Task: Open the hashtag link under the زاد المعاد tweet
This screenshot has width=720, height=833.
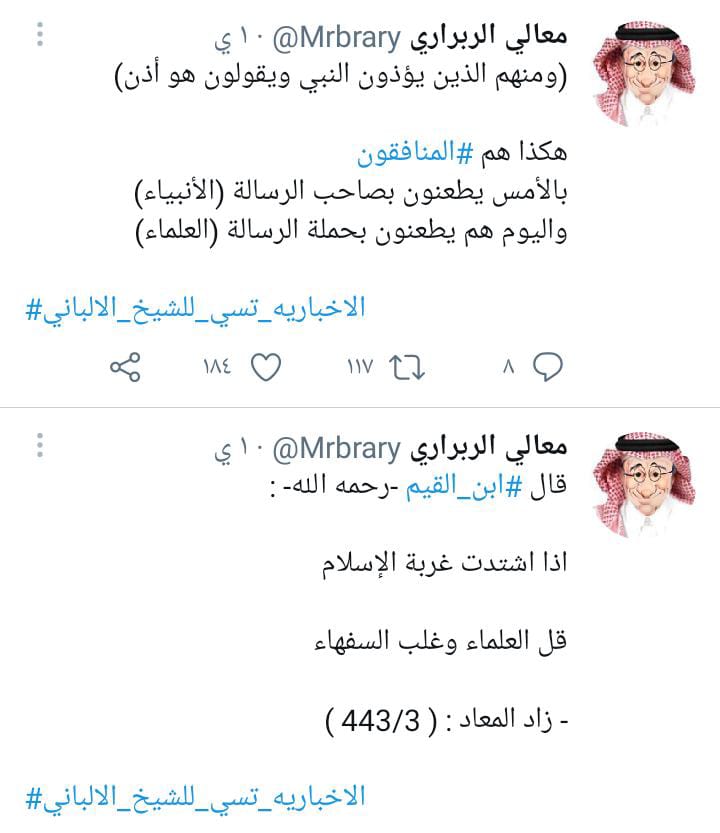Action: pyautogui.click(x=195, y=797)
